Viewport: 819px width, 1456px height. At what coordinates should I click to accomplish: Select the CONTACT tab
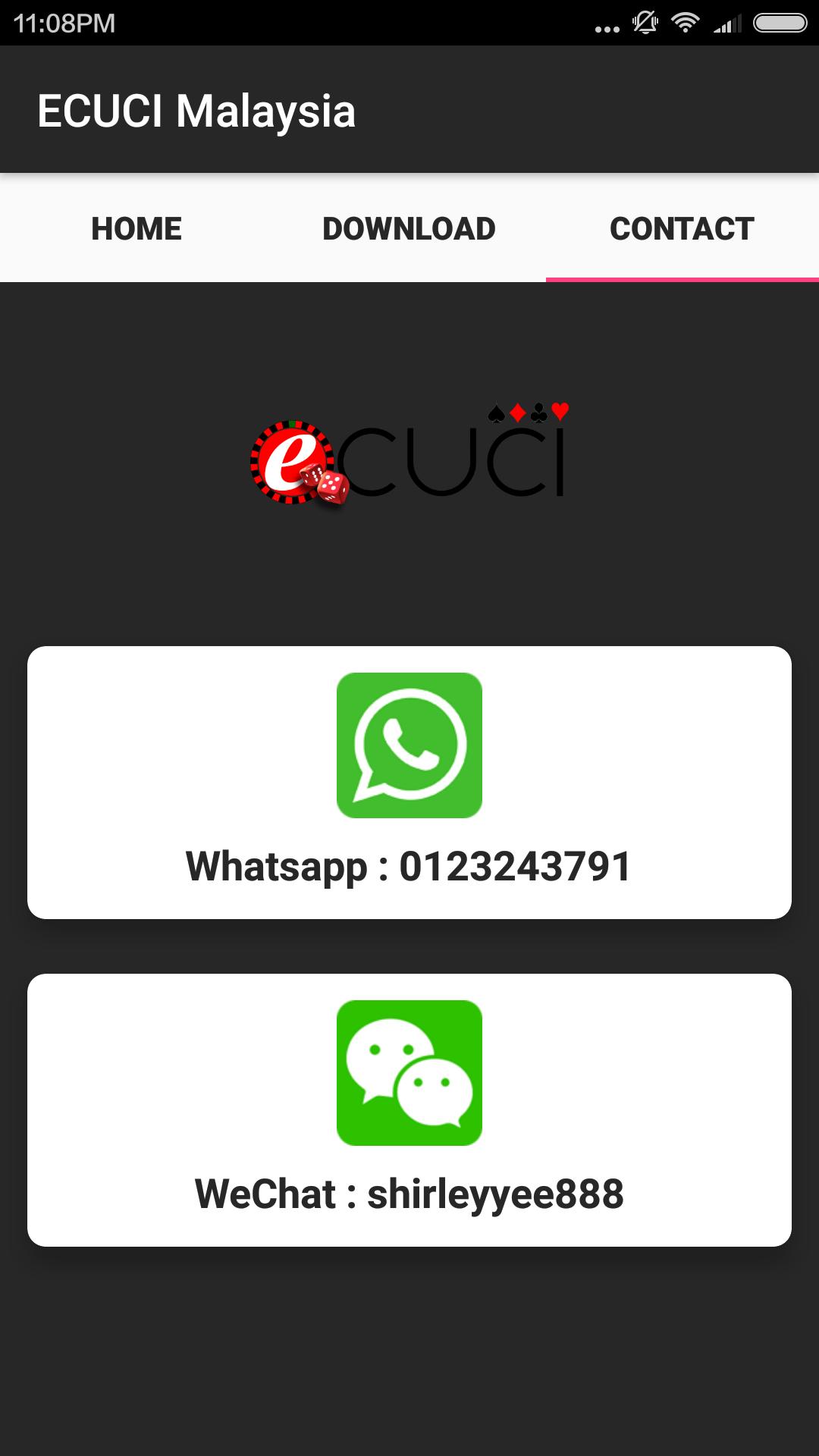pyautogui.click(x=682, y=228)
